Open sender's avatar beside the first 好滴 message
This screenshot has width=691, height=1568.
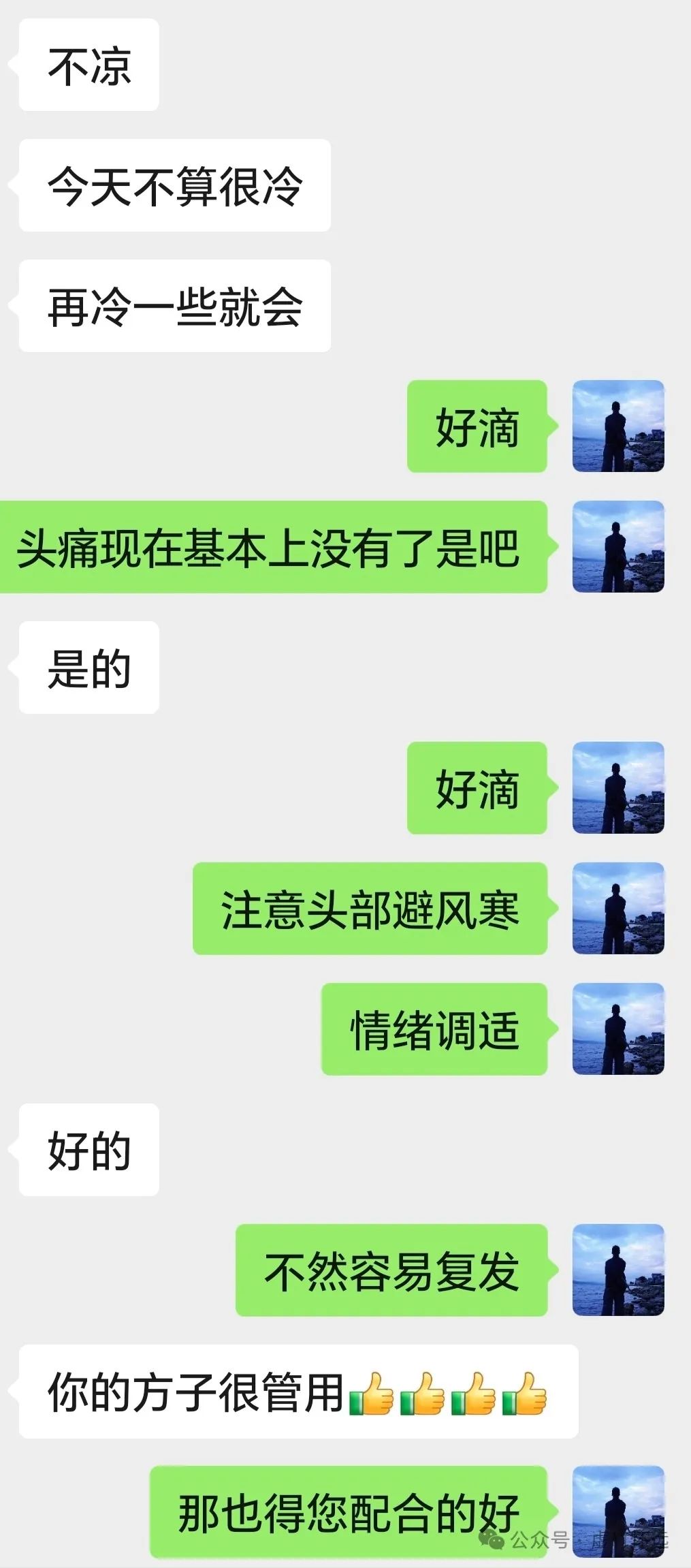618,426
